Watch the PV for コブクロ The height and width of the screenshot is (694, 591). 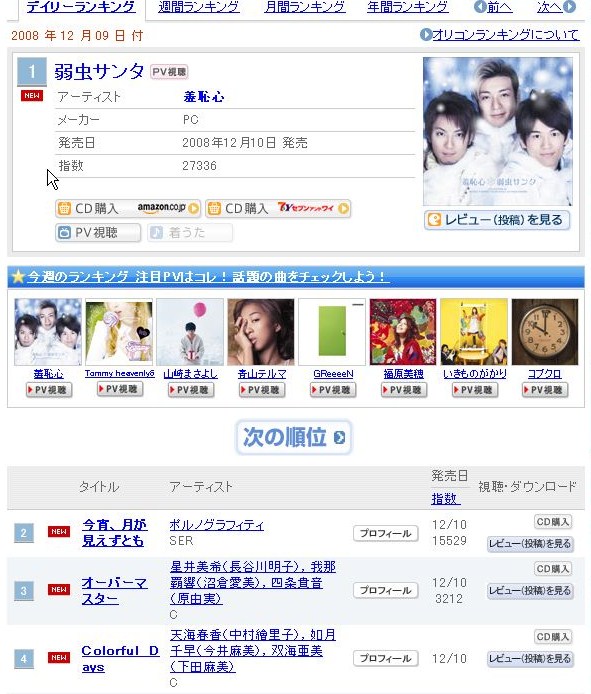coord(545,389)
